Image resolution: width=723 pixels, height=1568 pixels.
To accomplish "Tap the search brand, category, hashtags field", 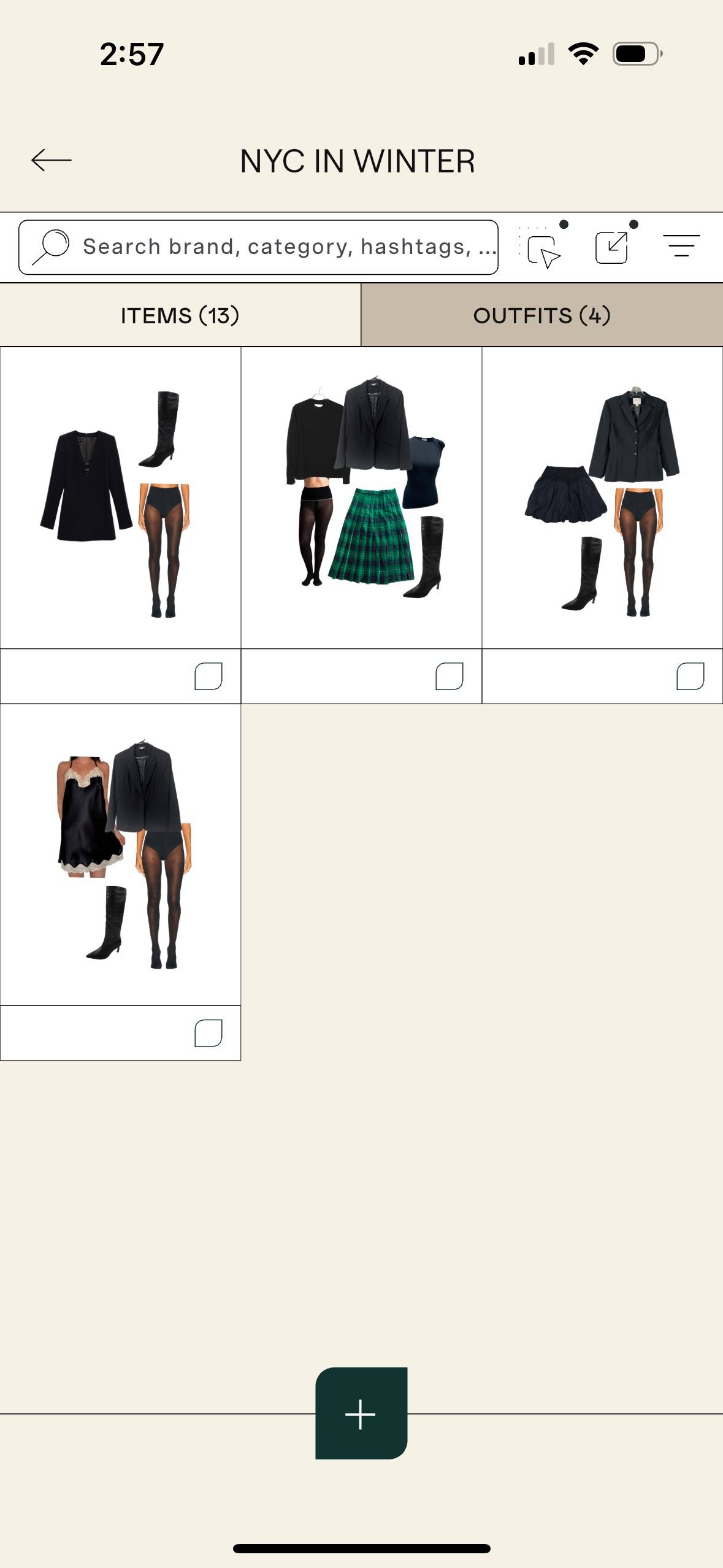I will click(x=258, y=247).
